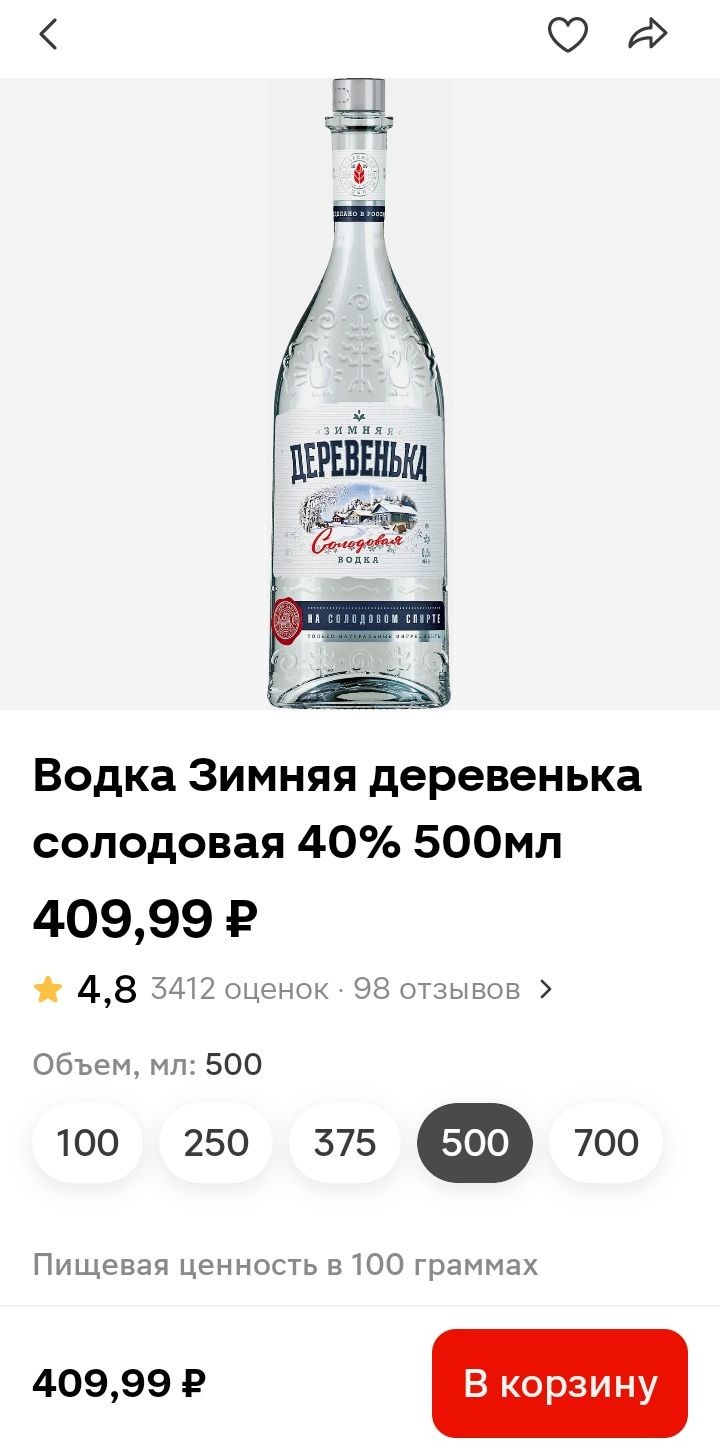The width and height of the screenshot is (720, 1448).
Task: Tap the selected 500 ml volume chip
Action: tap(475, 1142)
